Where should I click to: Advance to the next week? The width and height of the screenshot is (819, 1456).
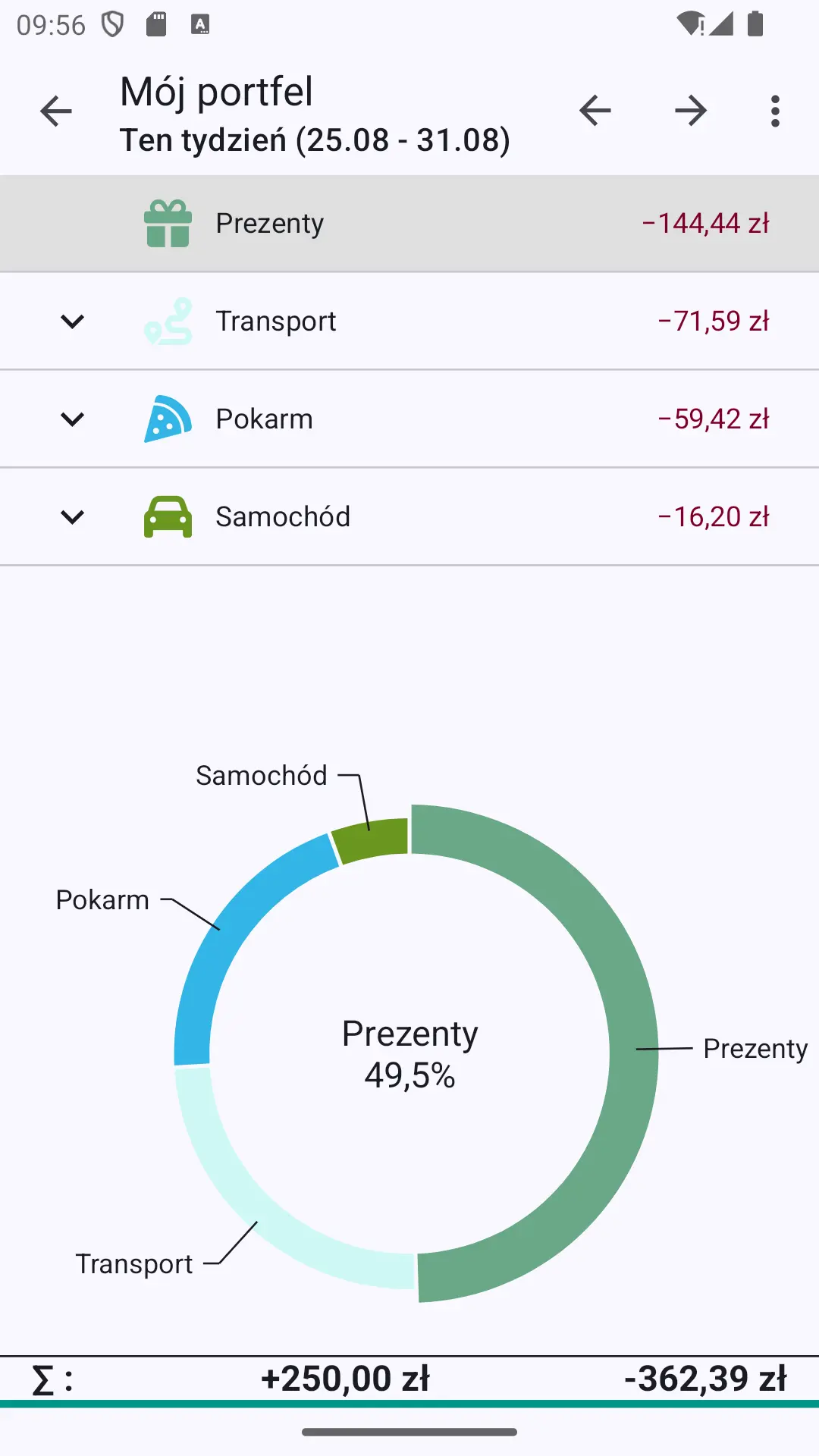pyautogui.click(x=691, y=111)
